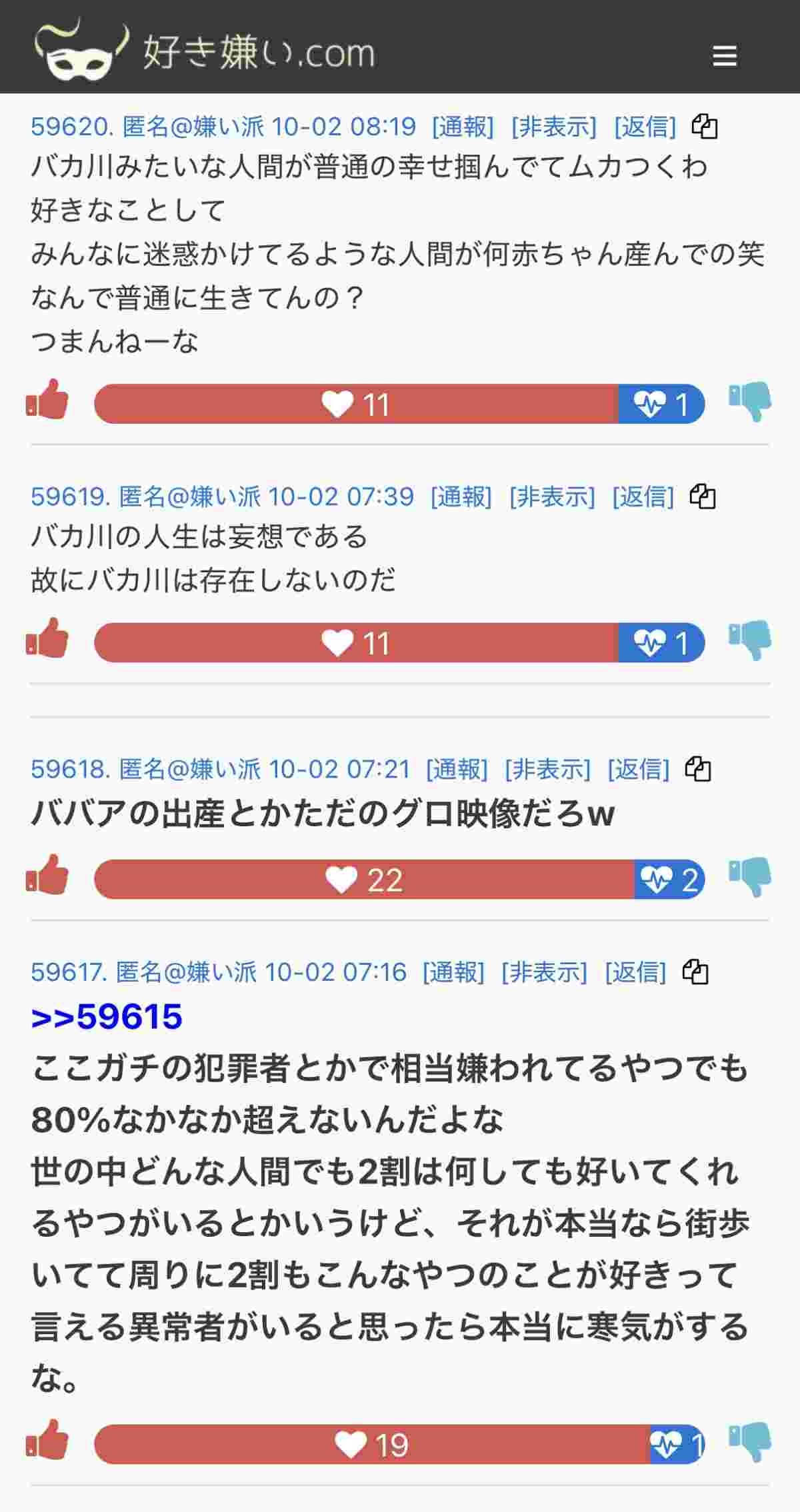Thumbs down comment 59620

[750, 401]
